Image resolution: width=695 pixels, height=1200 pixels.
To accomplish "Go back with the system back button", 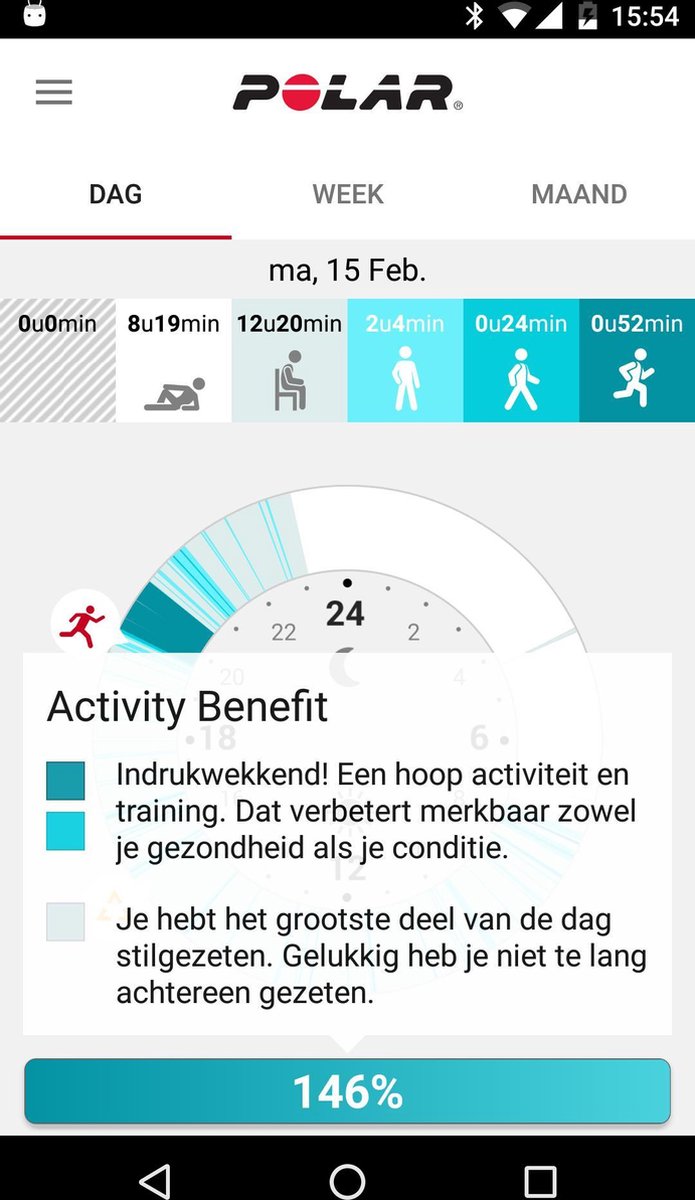I will pos(154,1180).
